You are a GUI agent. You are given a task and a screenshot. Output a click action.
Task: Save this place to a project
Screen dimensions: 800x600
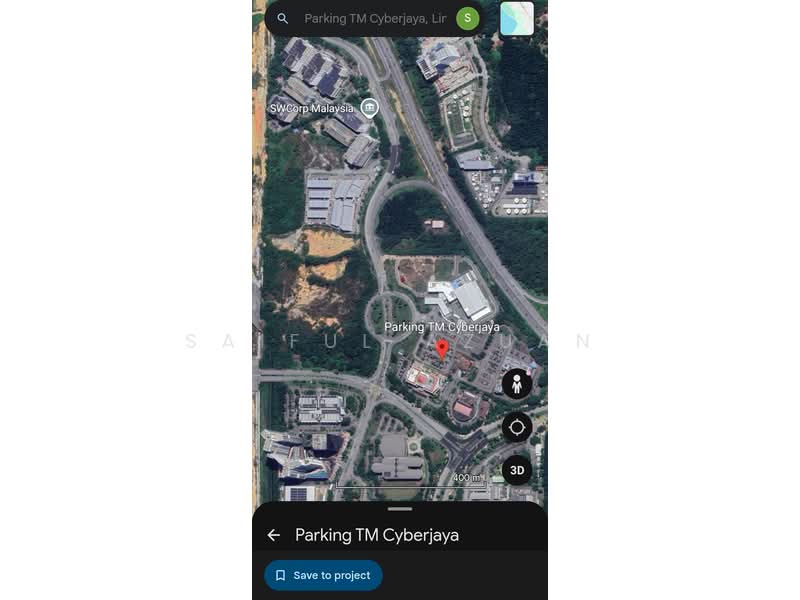pos(323,575)
